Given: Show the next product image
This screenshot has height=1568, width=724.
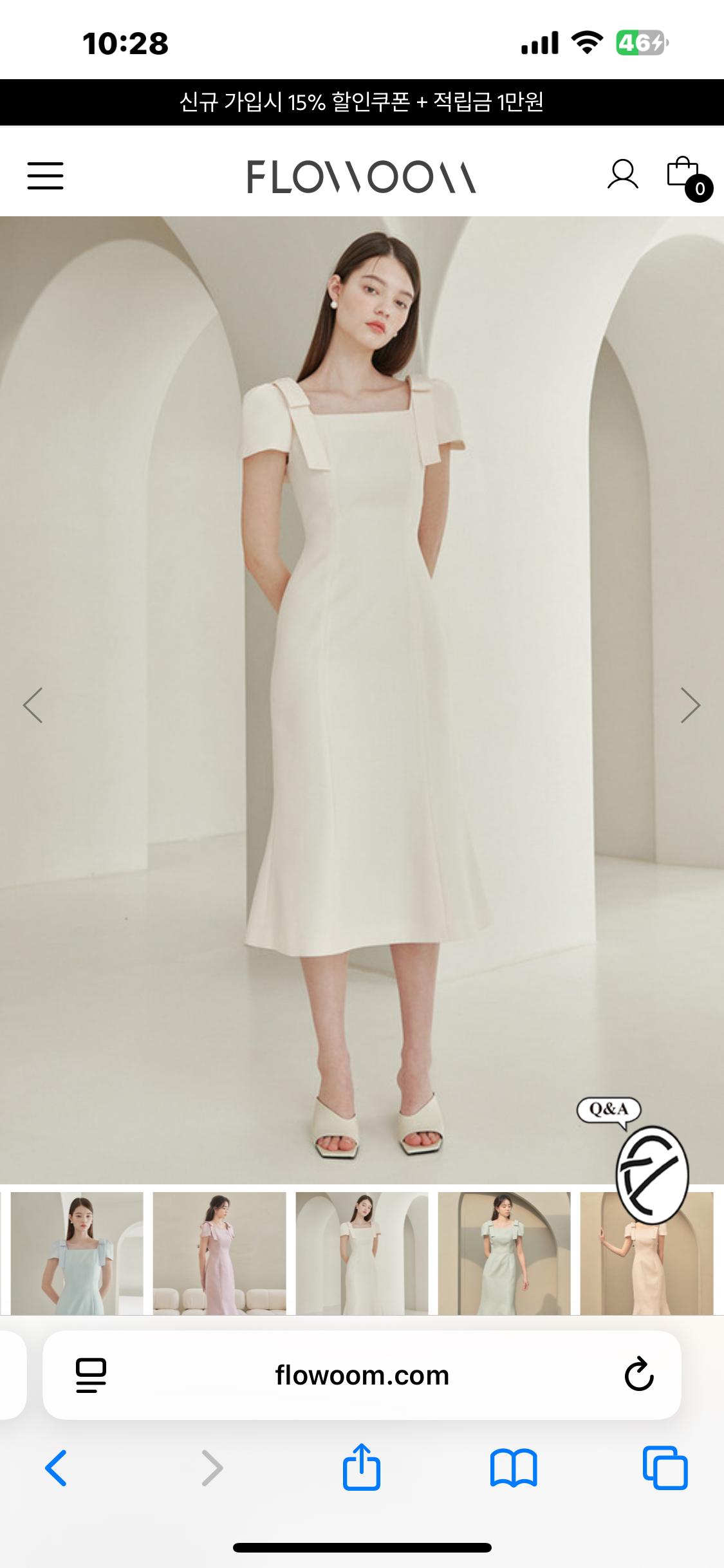Looking at the screenshot, I should click(691, 705).
